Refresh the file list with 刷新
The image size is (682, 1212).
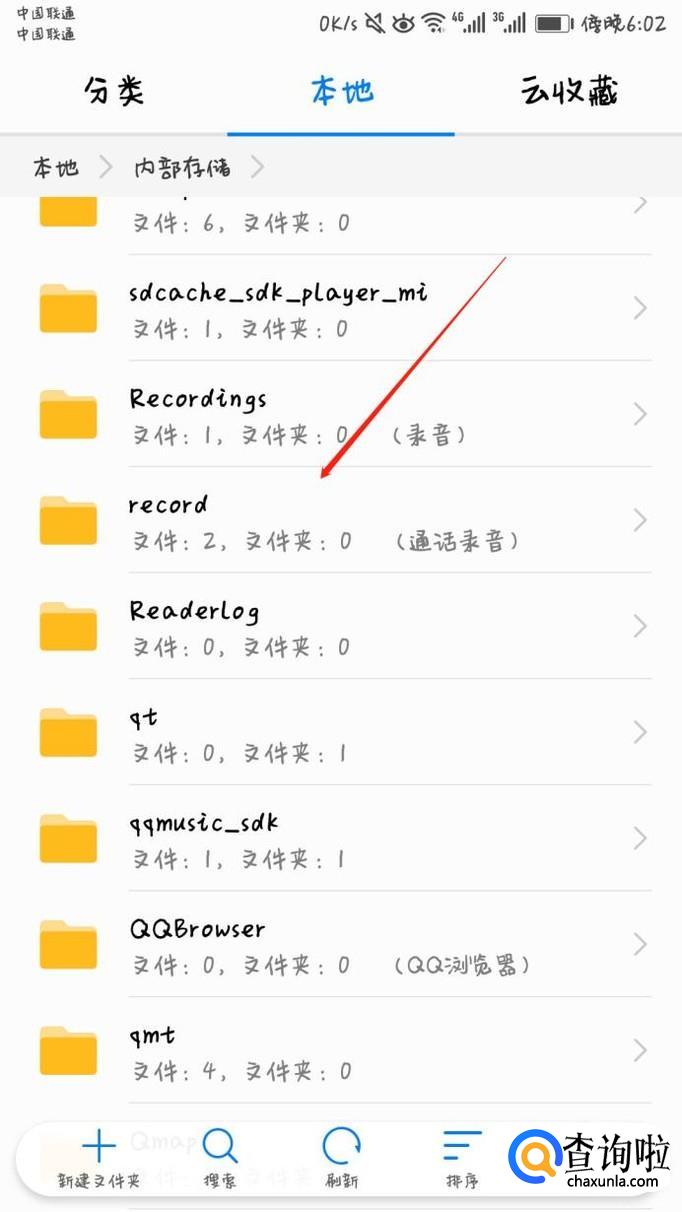point(341,1158)
